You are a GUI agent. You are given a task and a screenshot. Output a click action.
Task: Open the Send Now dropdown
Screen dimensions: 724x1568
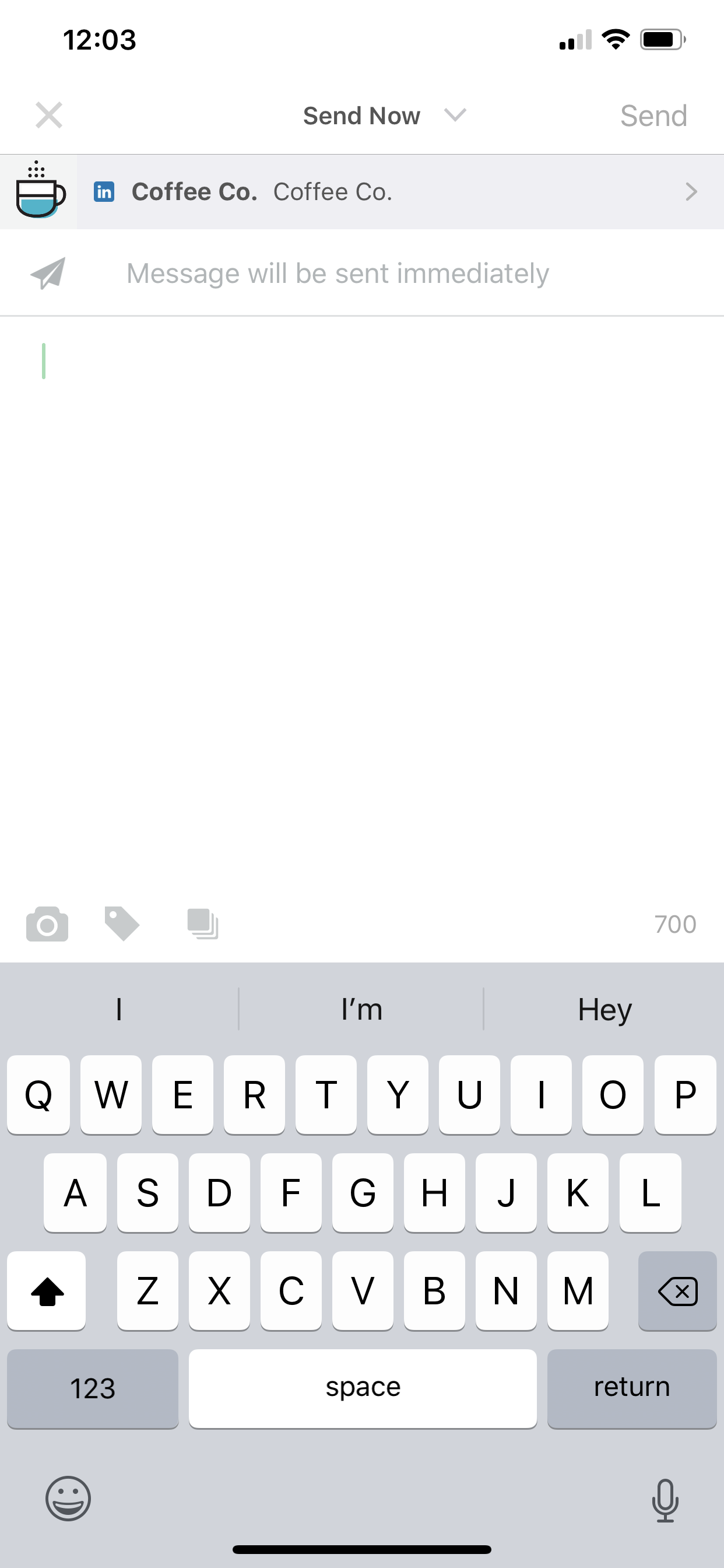pyautogui.click(x=385, y=115)
